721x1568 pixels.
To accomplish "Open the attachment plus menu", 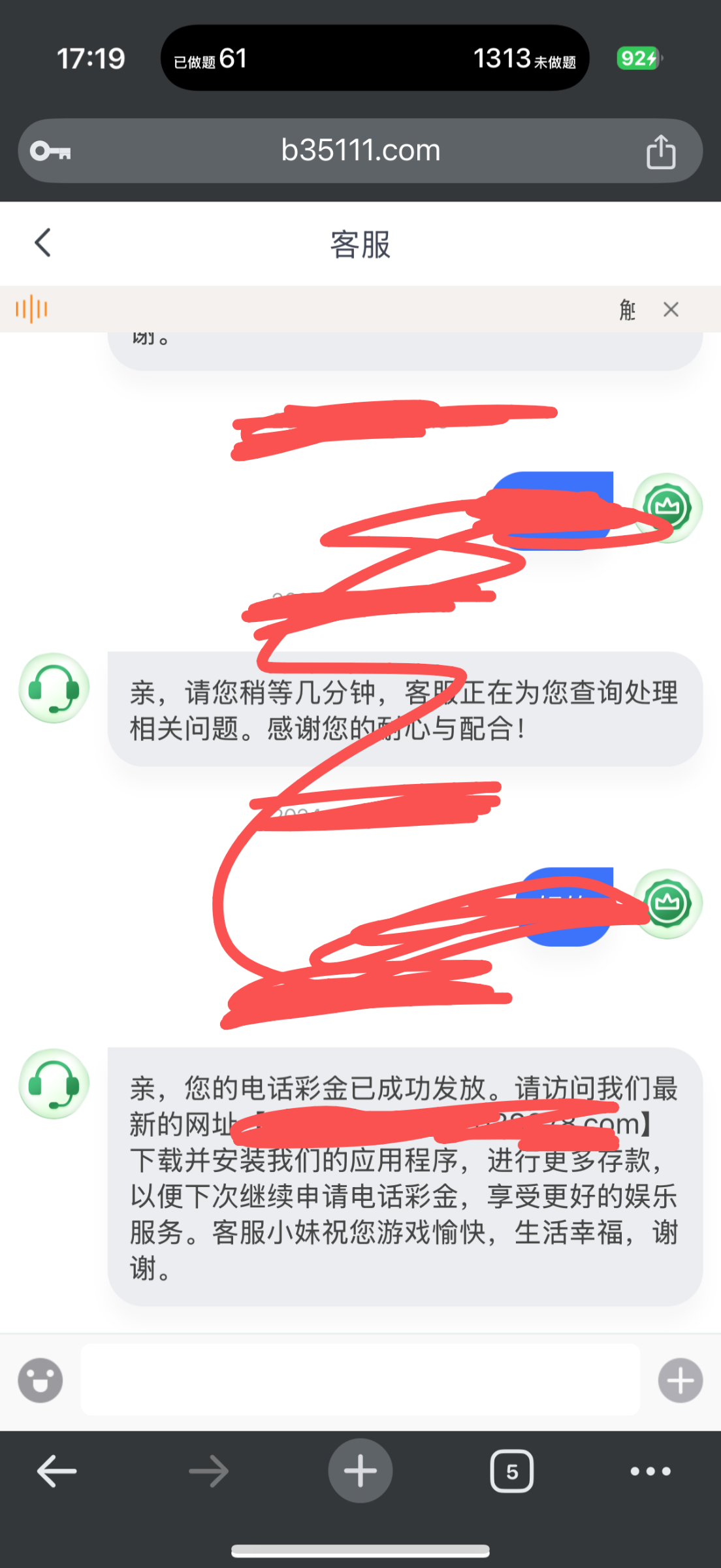I will point(680,1380).
